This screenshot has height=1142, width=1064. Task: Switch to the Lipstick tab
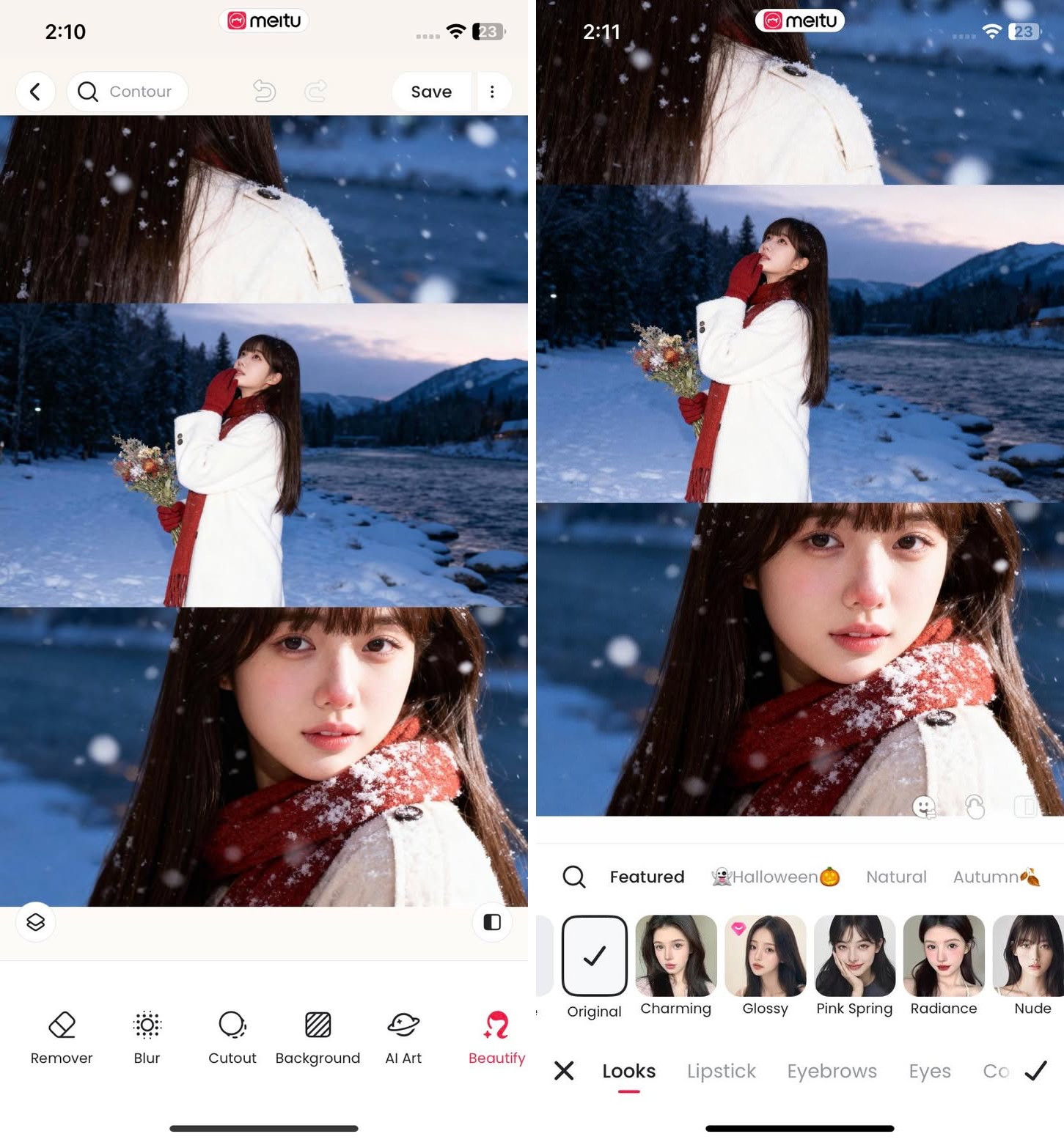(x=721, y=1071)
